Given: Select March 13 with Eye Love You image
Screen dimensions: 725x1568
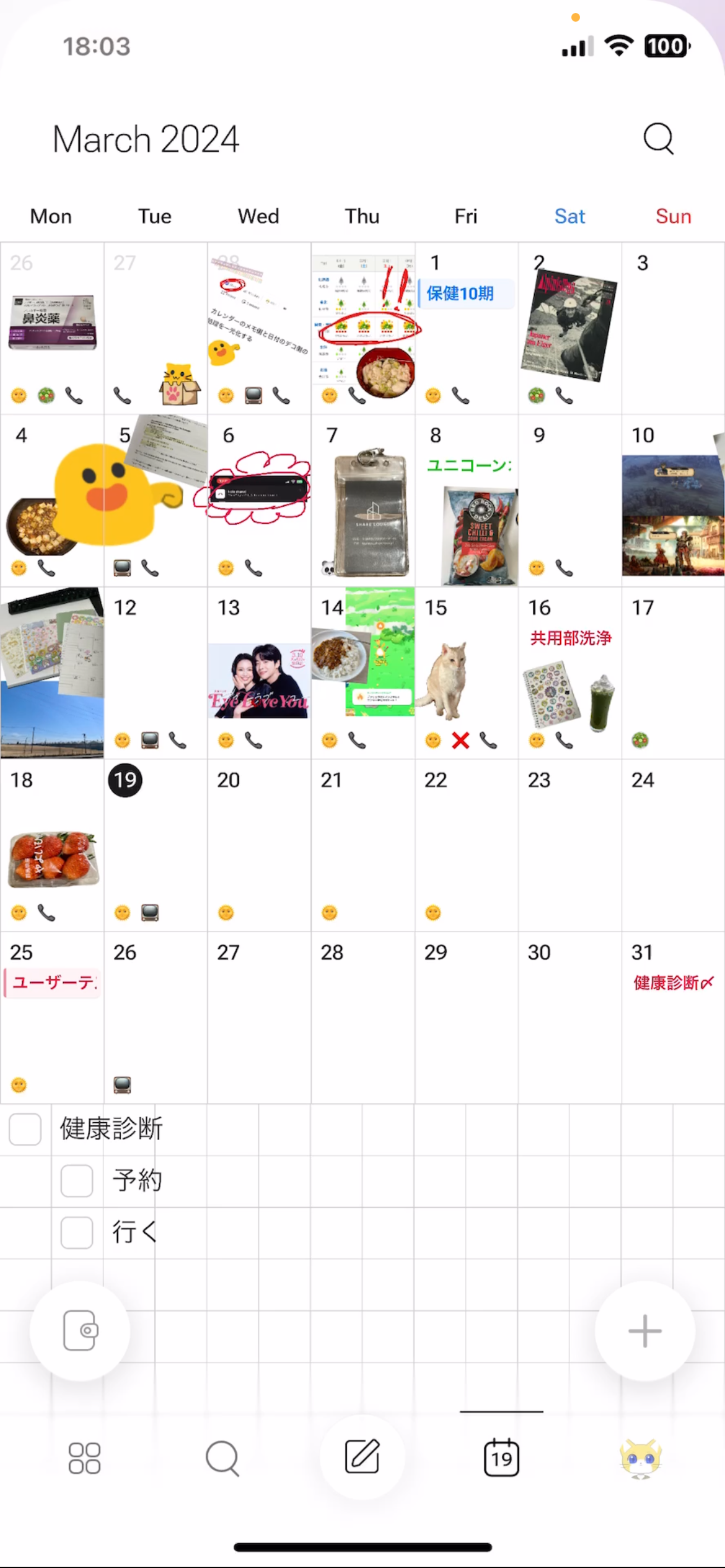Looking at the screenshot, I should [259, 672].
